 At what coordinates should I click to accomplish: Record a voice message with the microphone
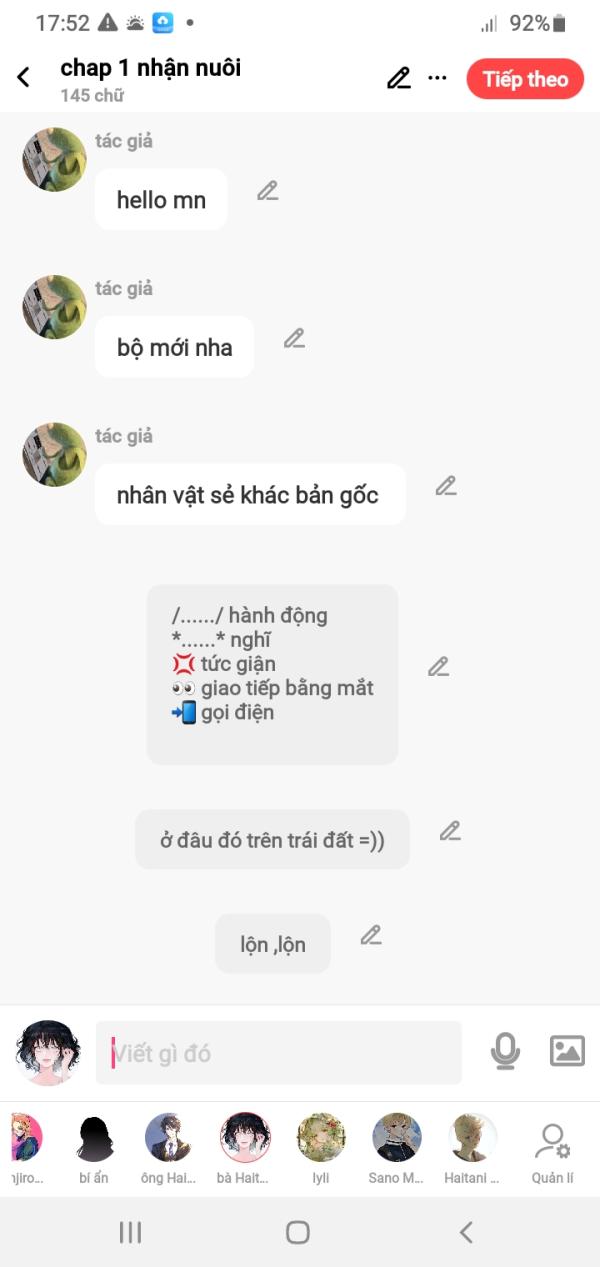coord(505,1051)
